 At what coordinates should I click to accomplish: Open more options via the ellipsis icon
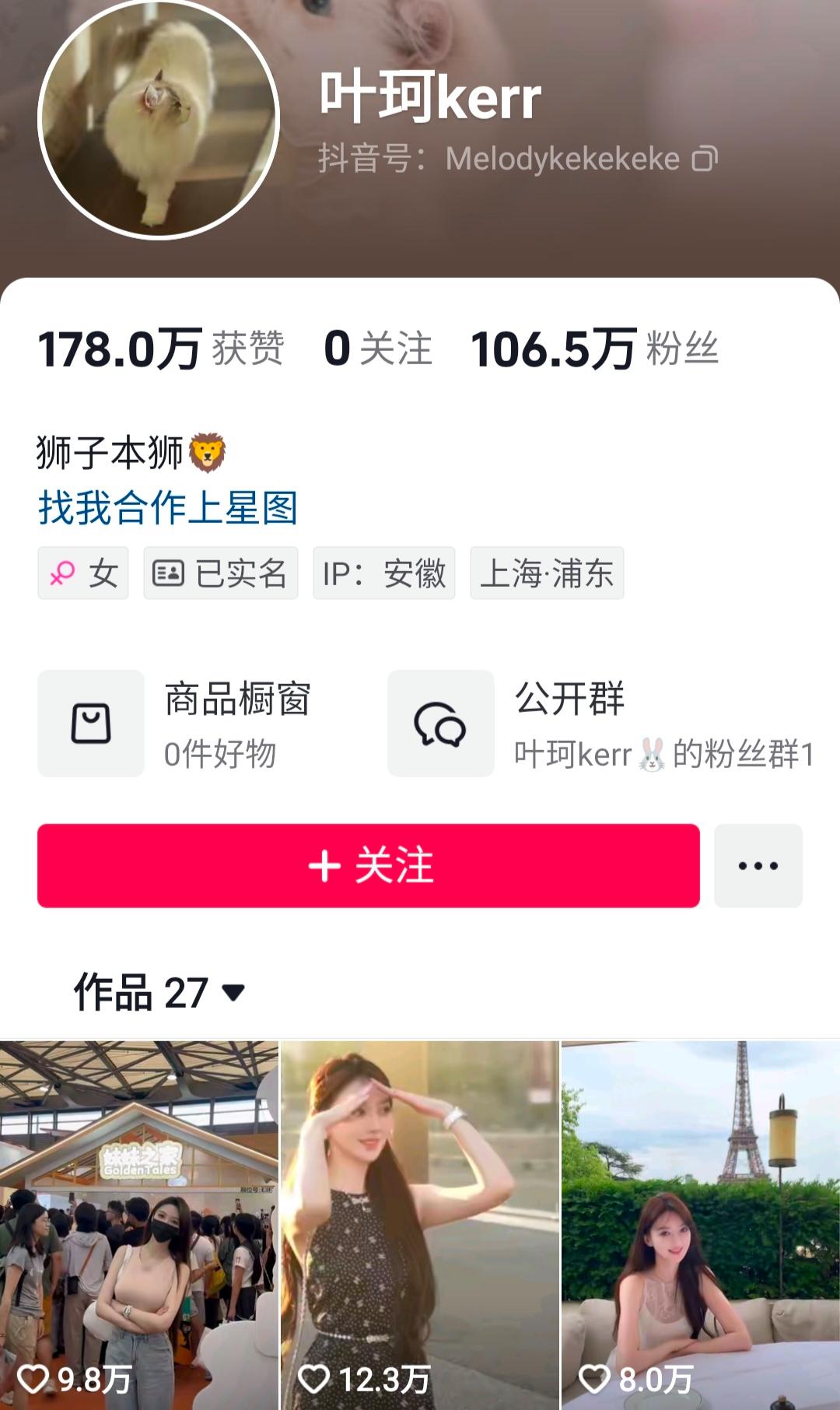760,865
